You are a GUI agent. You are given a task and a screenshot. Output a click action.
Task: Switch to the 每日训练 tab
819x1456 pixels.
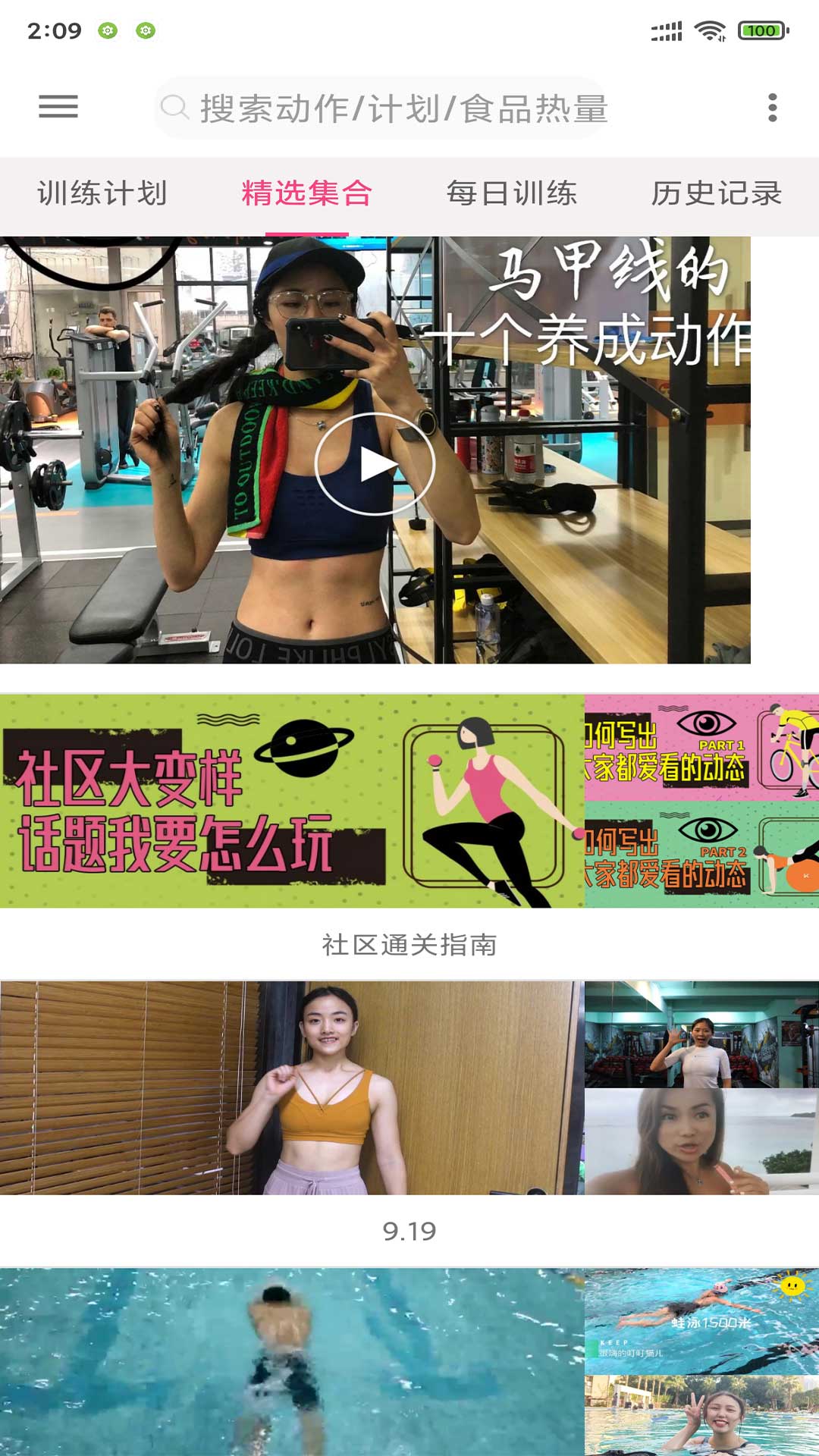pyautogui.click(x=513, y=194)
